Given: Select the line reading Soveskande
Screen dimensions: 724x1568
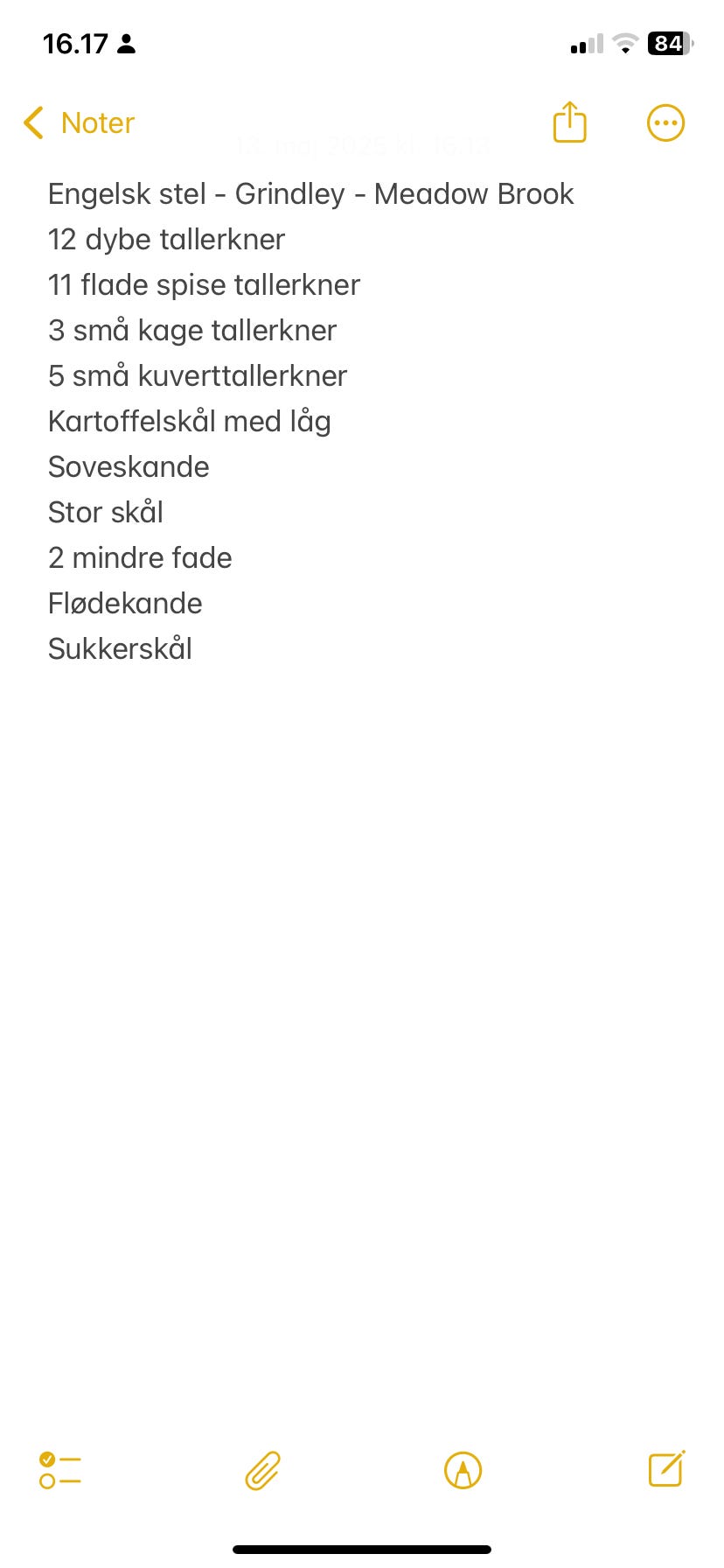Looking at the screenshot, I should point(129,466).
